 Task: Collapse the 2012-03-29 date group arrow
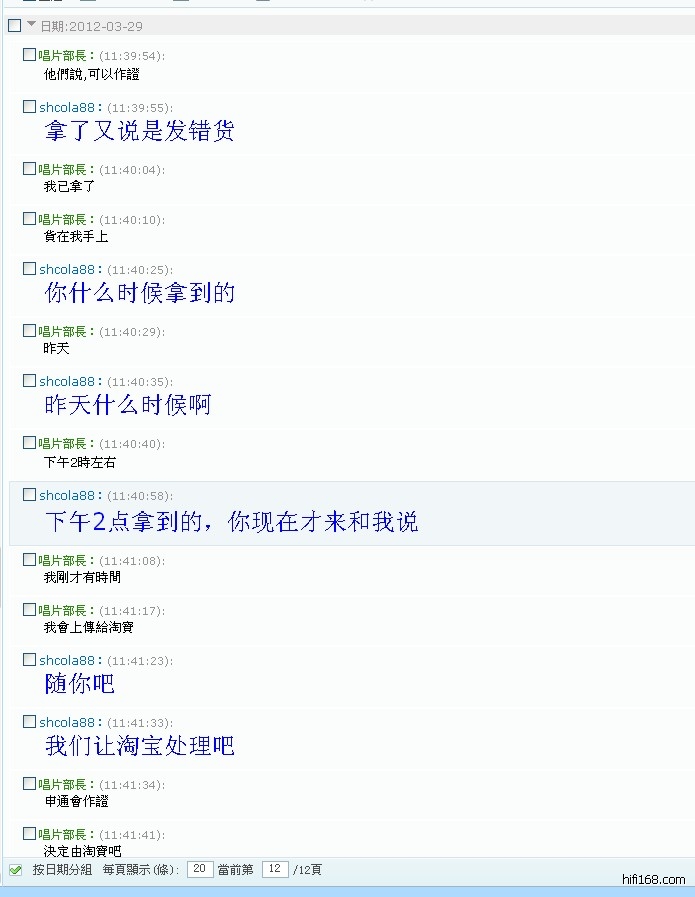coord(31,25)
